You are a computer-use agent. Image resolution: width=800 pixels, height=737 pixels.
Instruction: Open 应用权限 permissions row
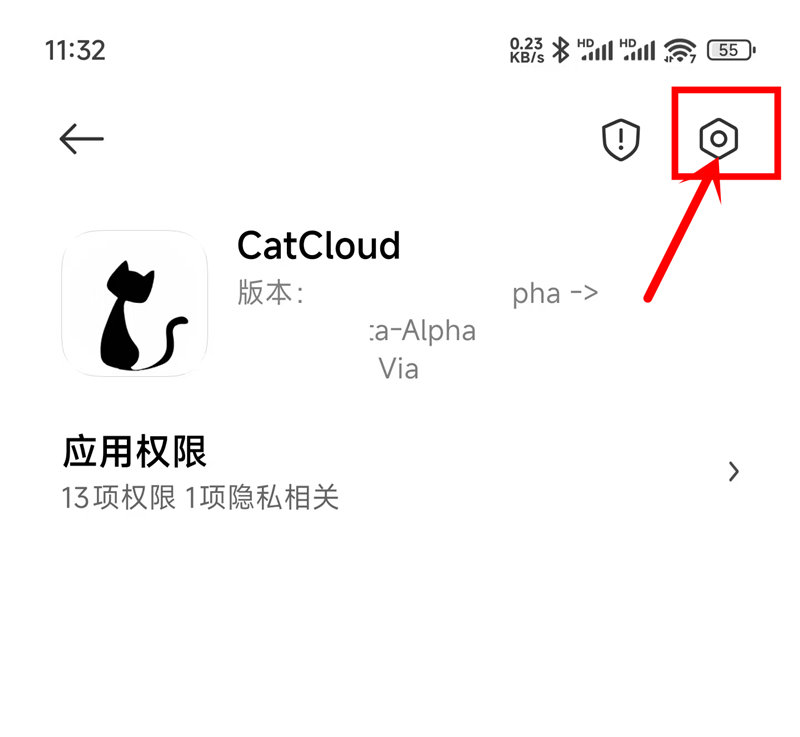400,471
